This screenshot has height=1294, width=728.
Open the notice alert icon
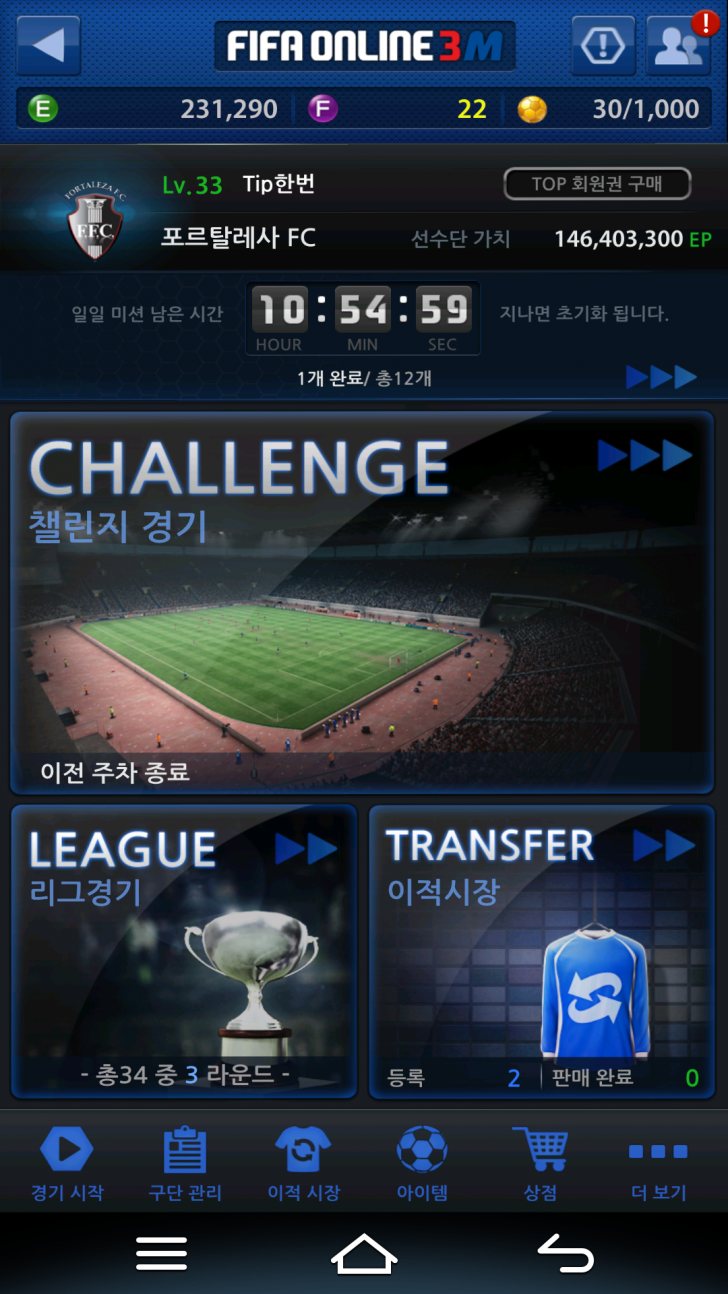coord(603,46)
